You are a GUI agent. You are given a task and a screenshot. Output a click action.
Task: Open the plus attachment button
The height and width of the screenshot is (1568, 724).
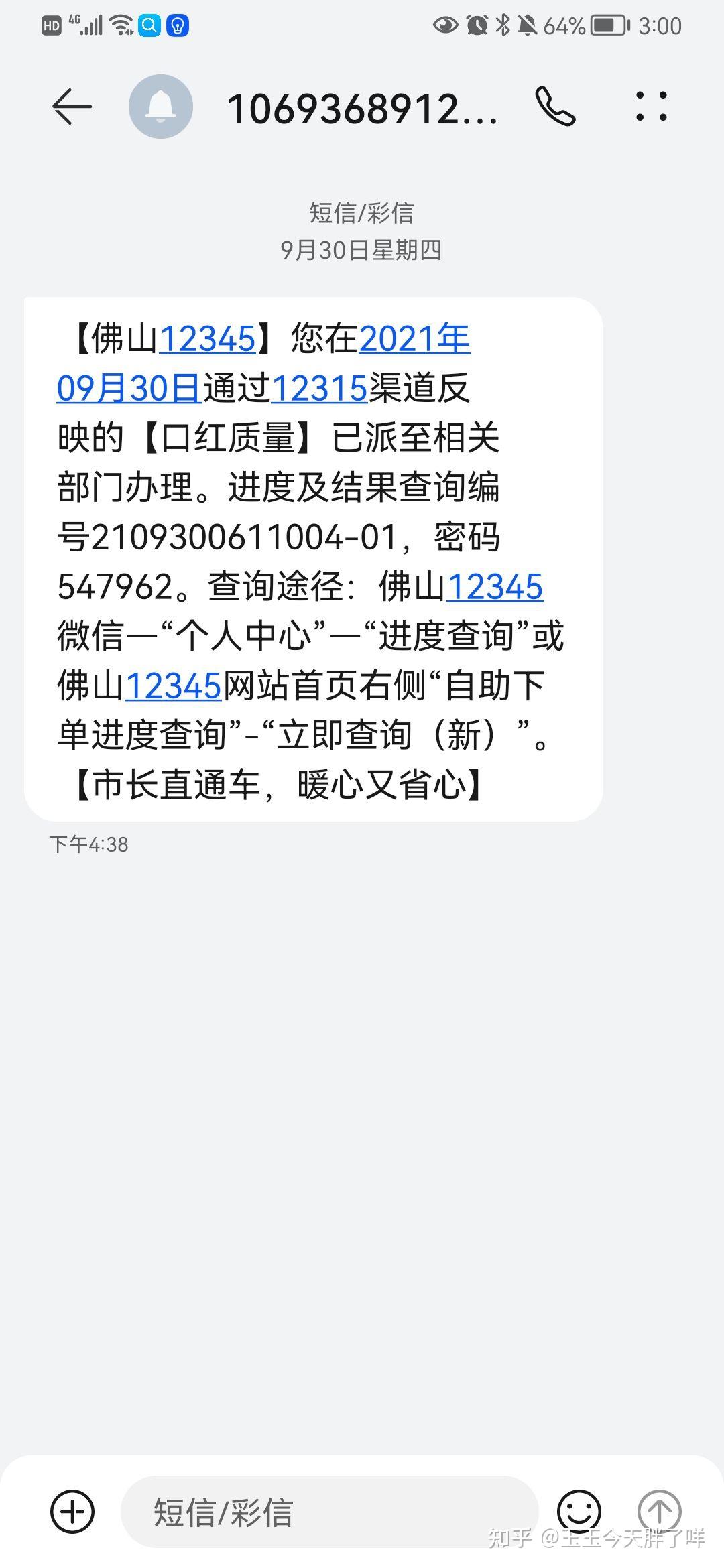click(x=72, y=1511)
